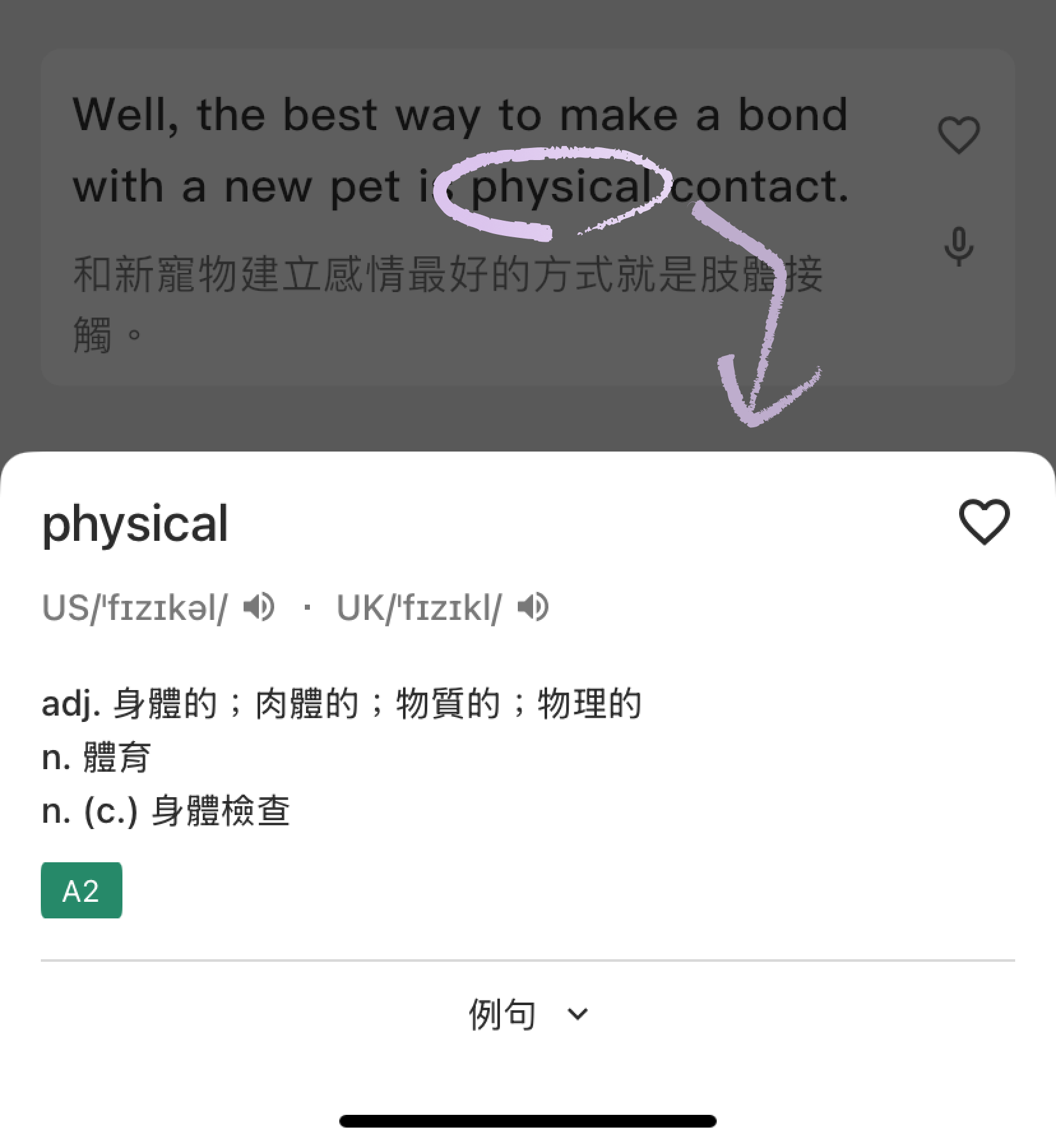Play the US pronunciation audio

tap(259, 607)
